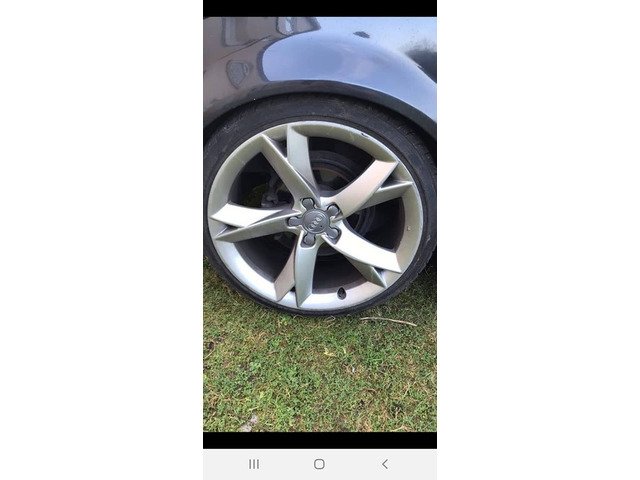The image size is (640, 480).
Task: Return to the home screen
Action: (319, 464)
